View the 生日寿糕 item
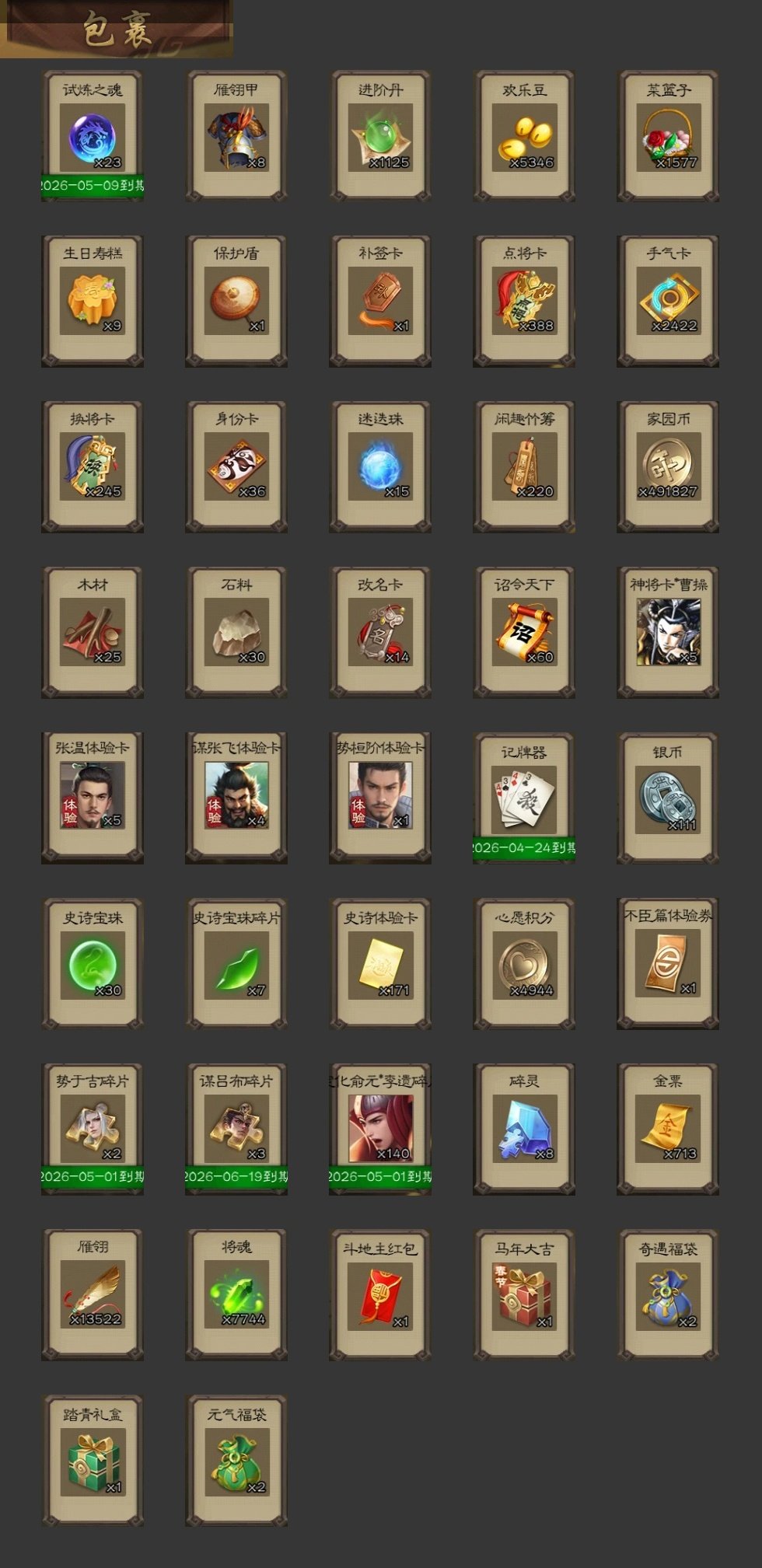This screenshot has height=1568, width=762. pyautogui.click(x=93, y=302)
